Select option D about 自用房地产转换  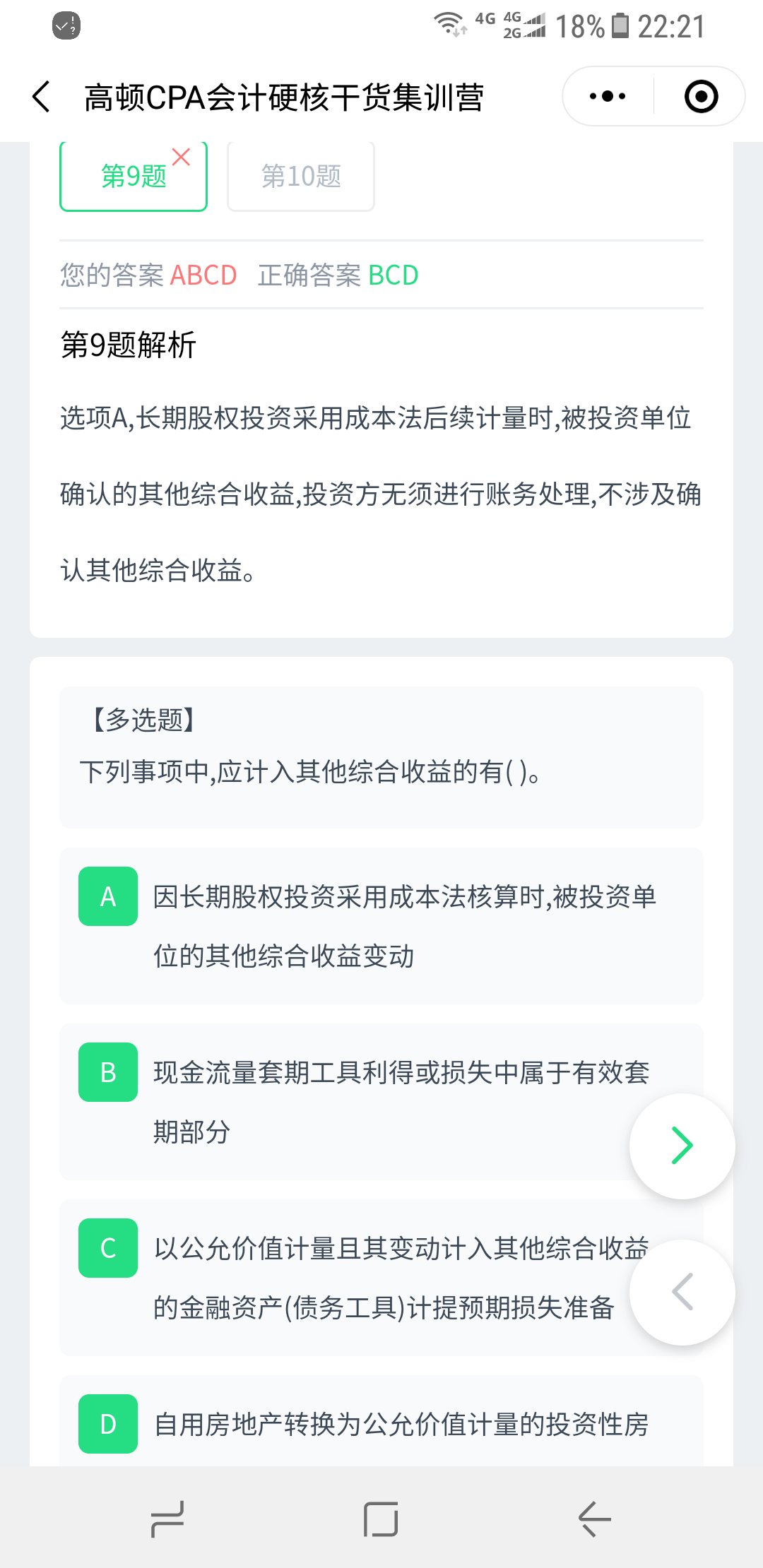pos(381,1421)
